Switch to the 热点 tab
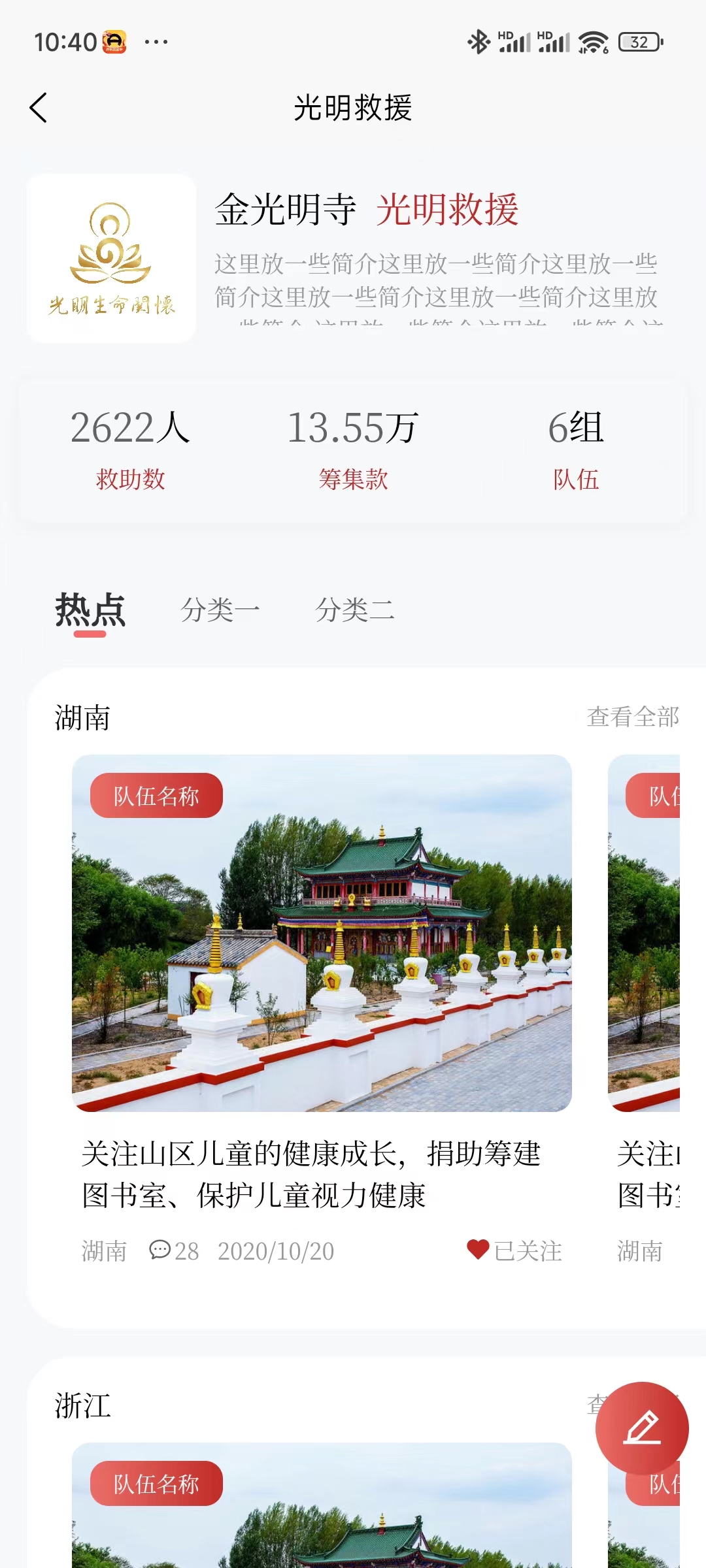706x1568 pixels. [x=90, y=610]
